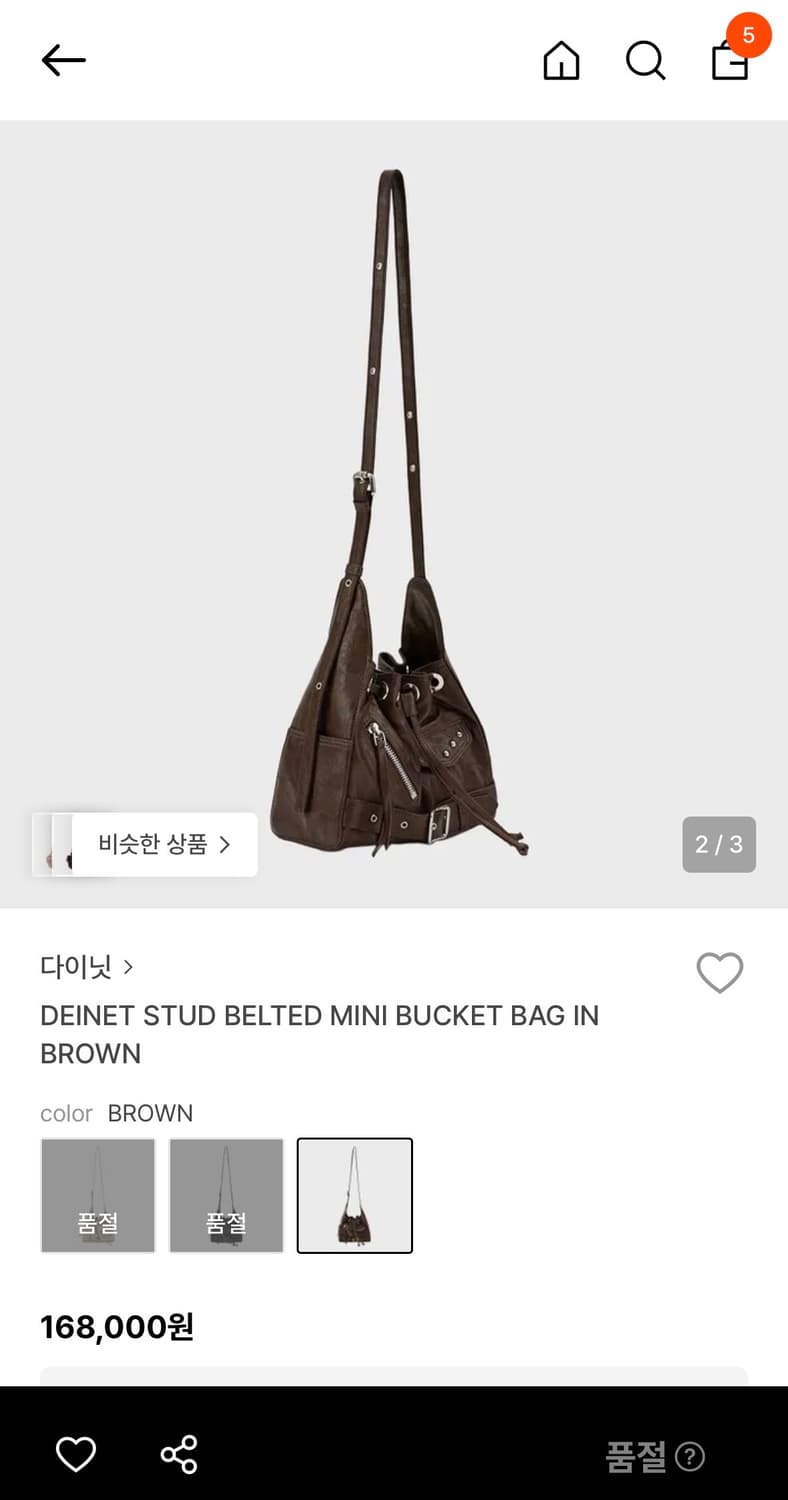Tap the product title DEINET STUD BELTED BAG
The height and width of the screenshot is (1500, 788).
(319, 1034)
